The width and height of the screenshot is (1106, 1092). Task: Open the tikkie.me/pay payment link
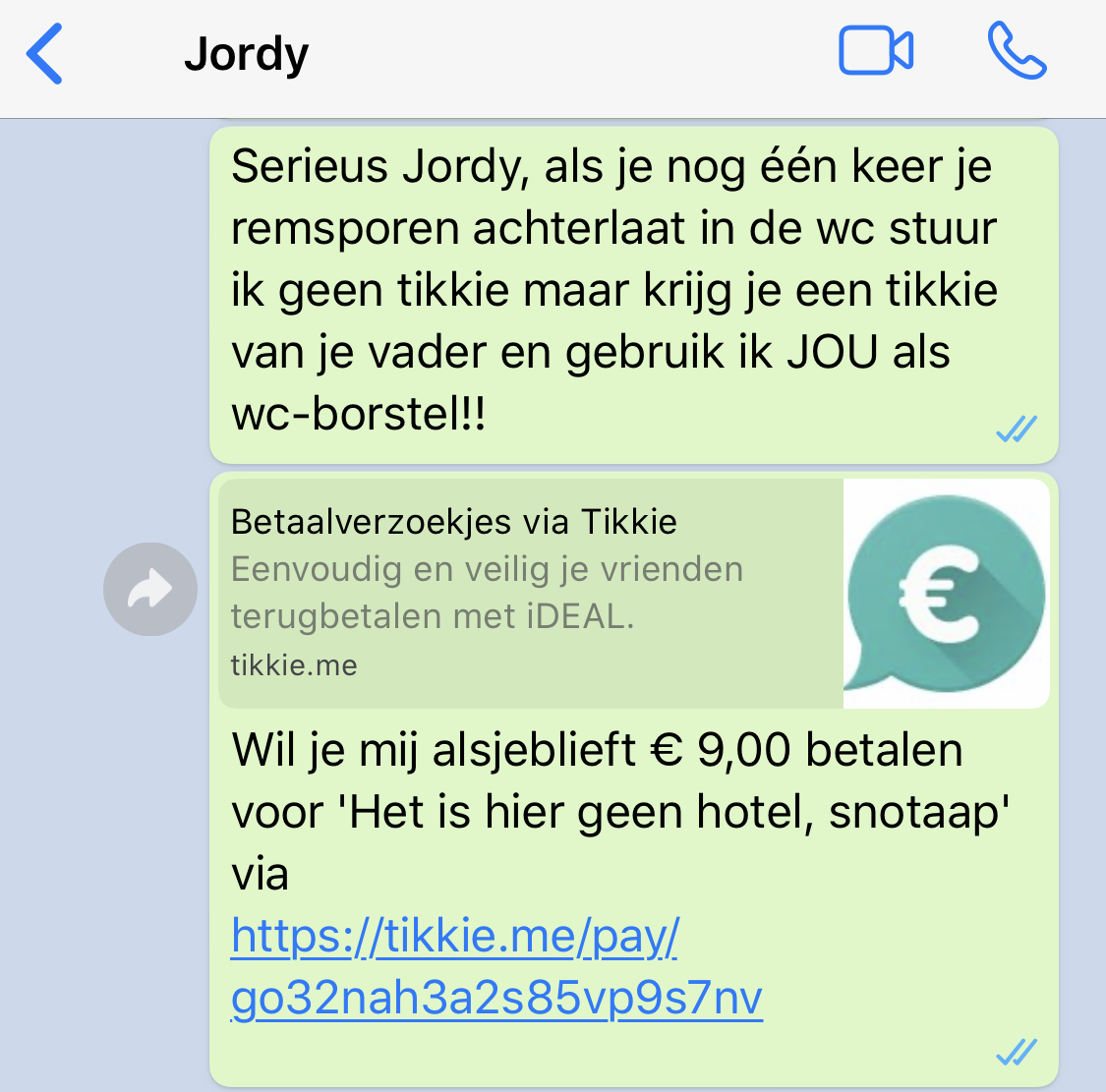(x=455, y=937)
